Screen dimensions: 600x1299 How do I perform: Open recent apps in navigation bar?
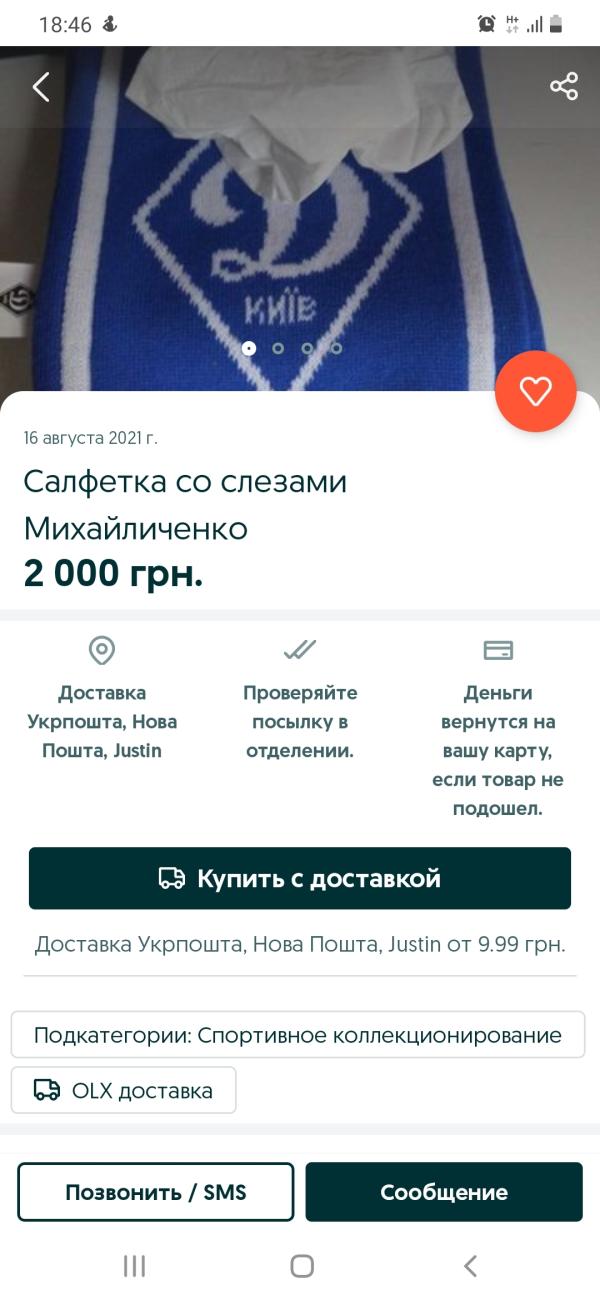pyautogui.click(x=134, y=1266)
